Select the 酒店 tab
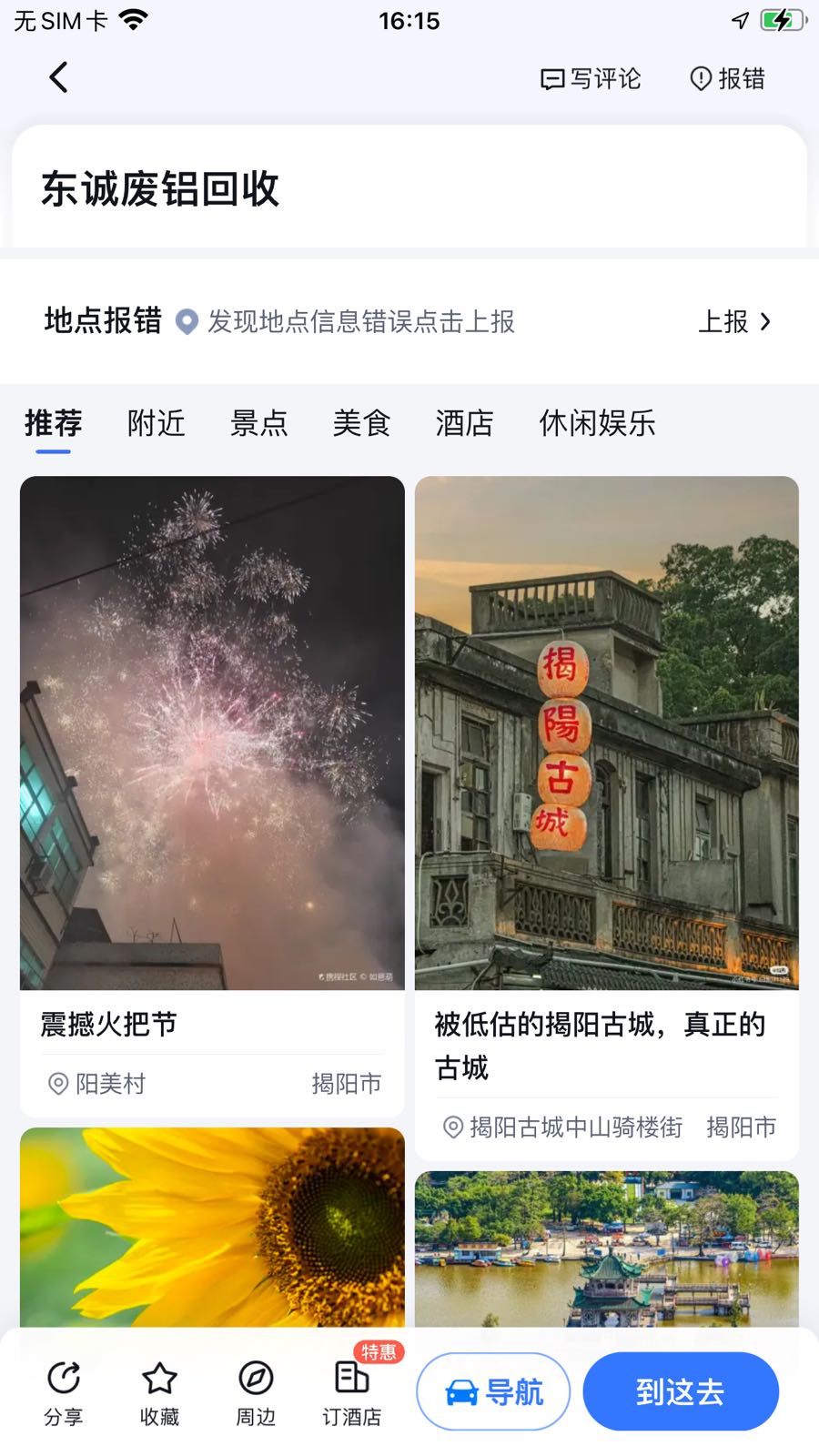 click(x=464, y=423)
